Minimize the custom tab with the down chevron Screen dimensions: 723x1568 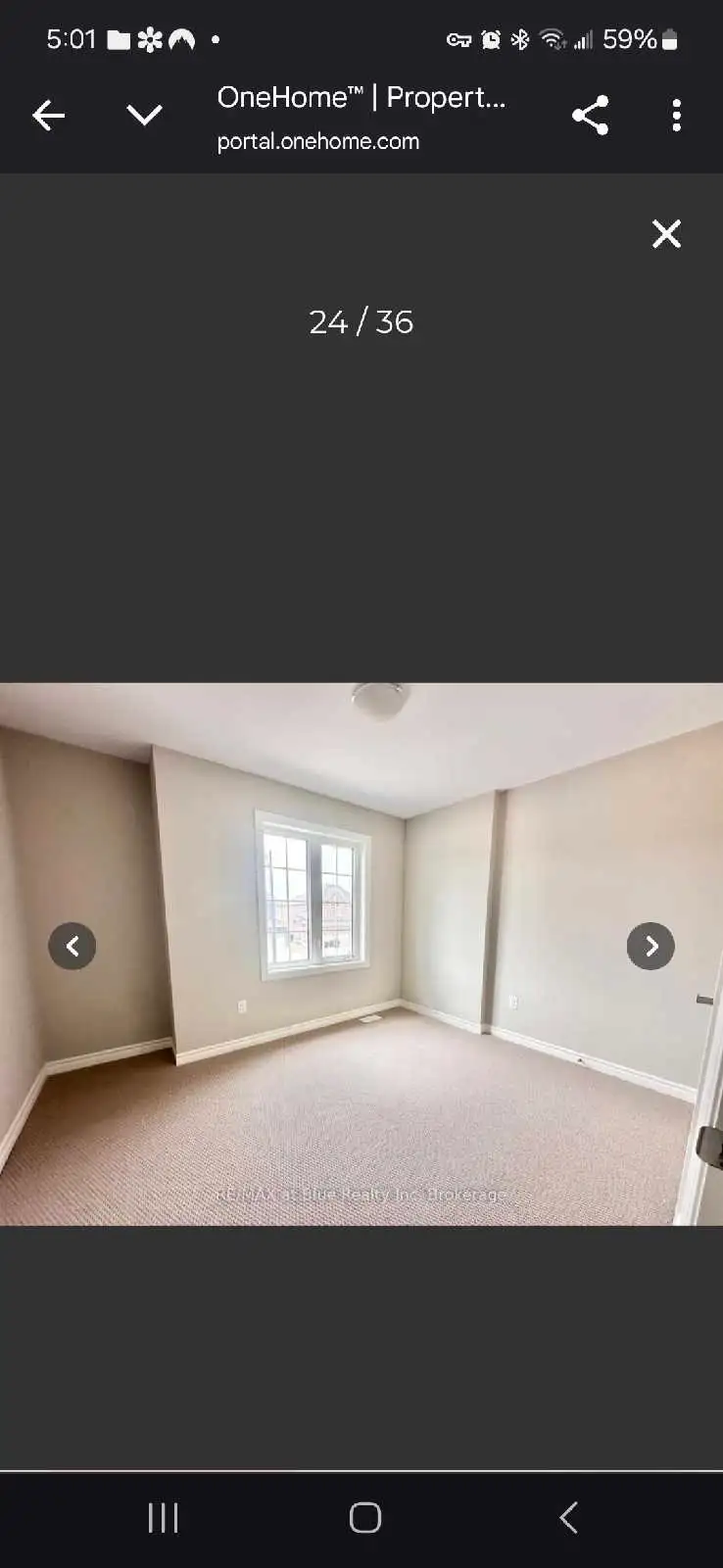[x=144, y=116]
